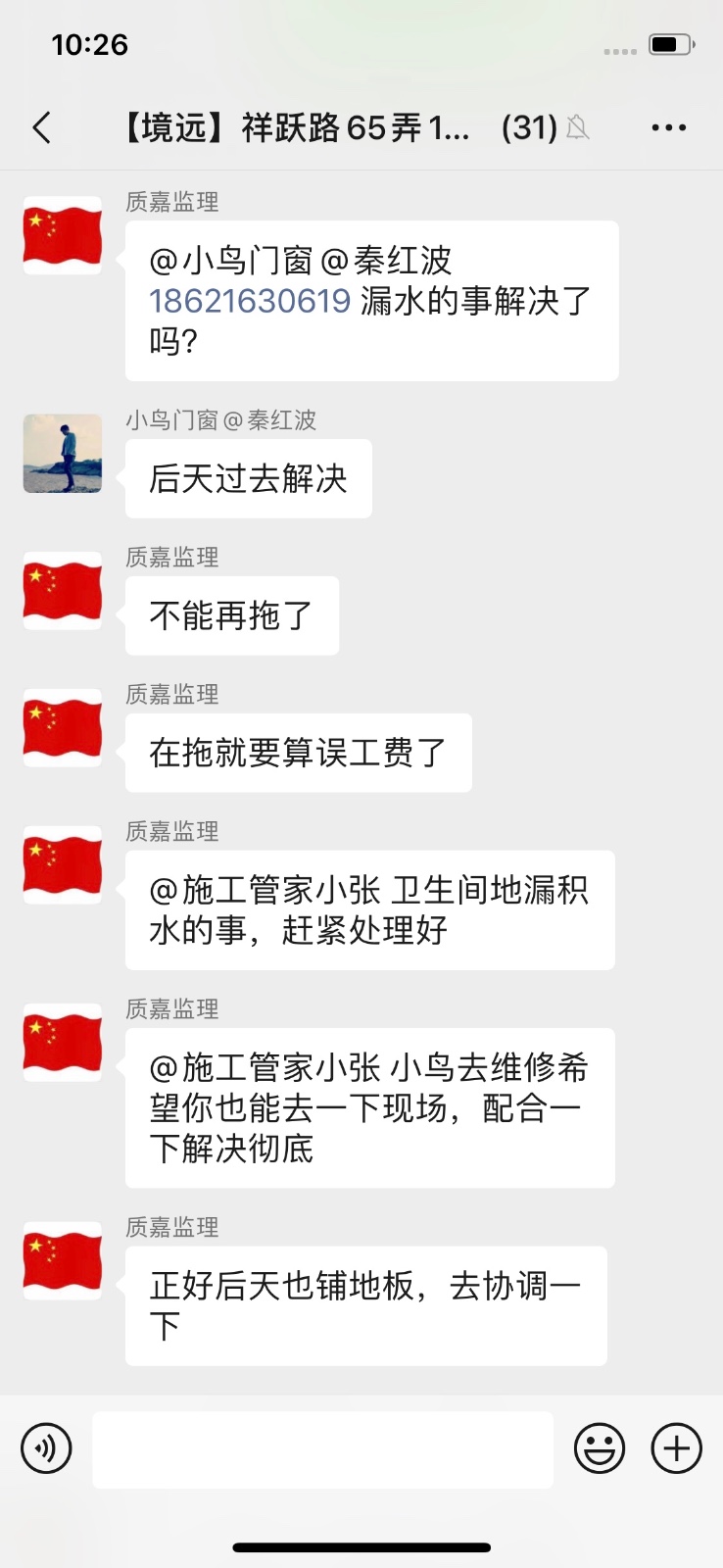This screenshot has width=723, height=1568.
Task: Open the emoji sticker panel
Action: click(x=600, y=1448)
